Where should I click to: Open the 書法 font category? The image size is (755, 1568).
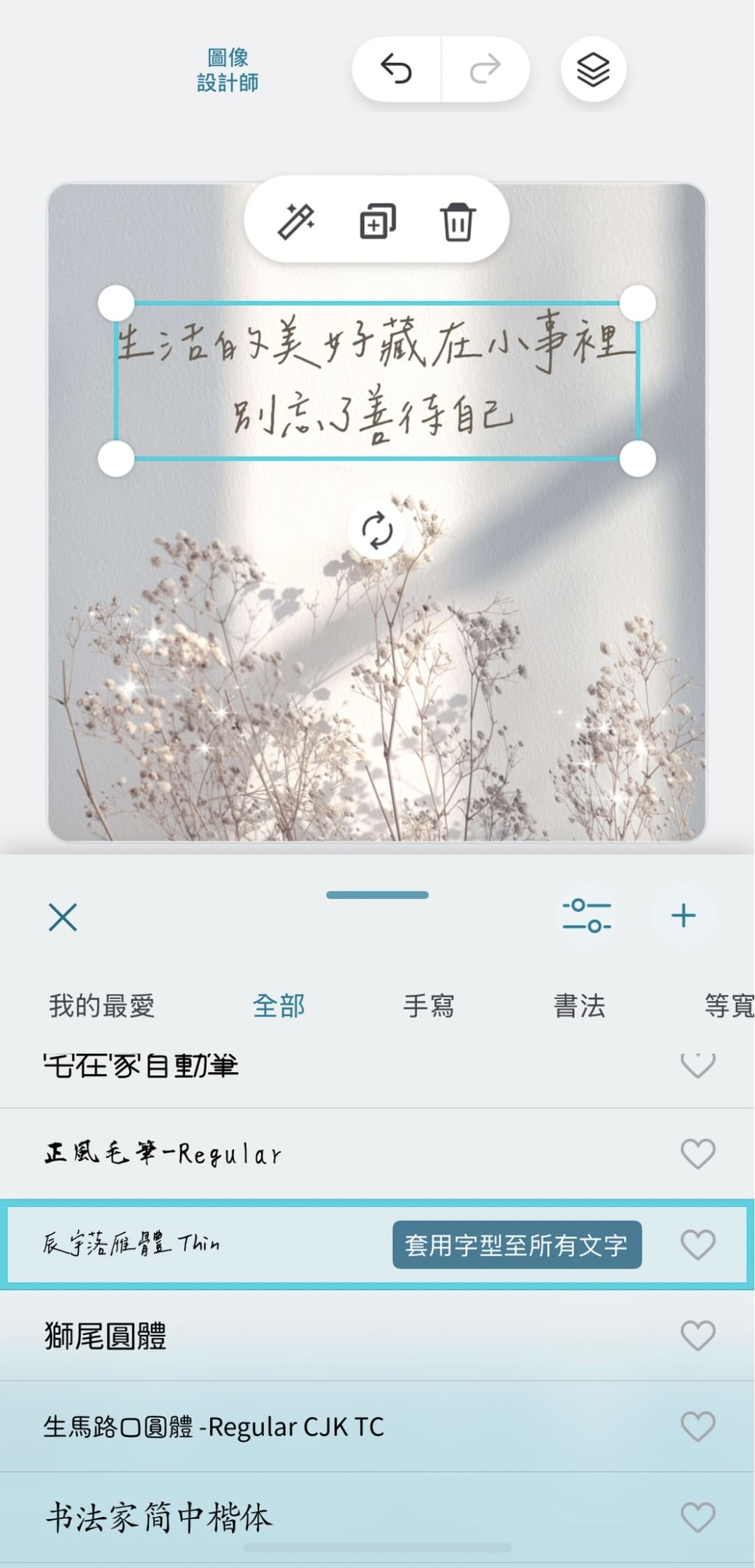tap(579, 1006)
